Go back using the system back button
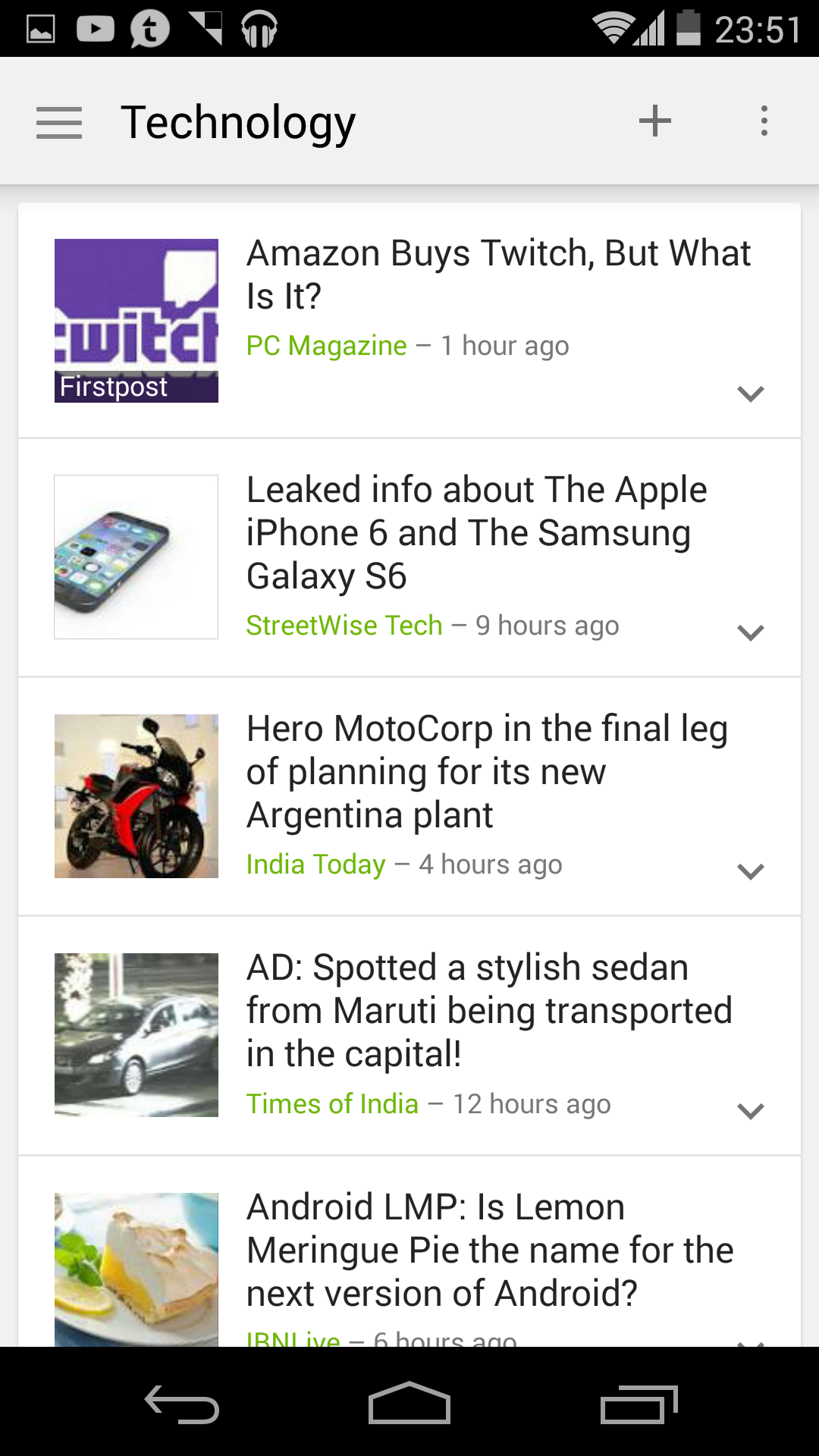The width and height of the screenshot is (819, 1456). tap(182, 1404)
